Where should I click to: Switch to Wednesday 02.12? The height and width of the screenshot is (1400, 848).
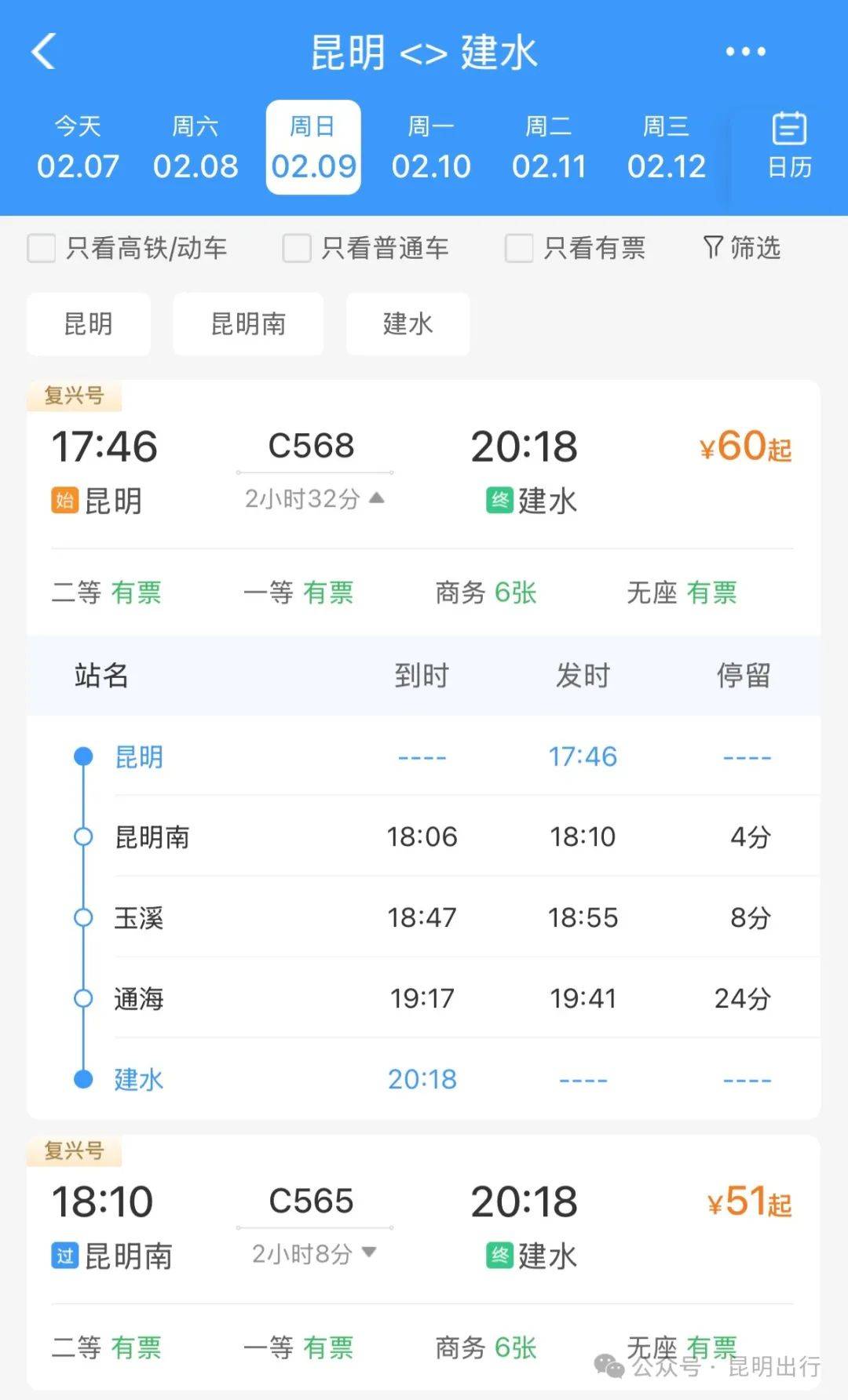pyautogui.click(x=667, y=148)
